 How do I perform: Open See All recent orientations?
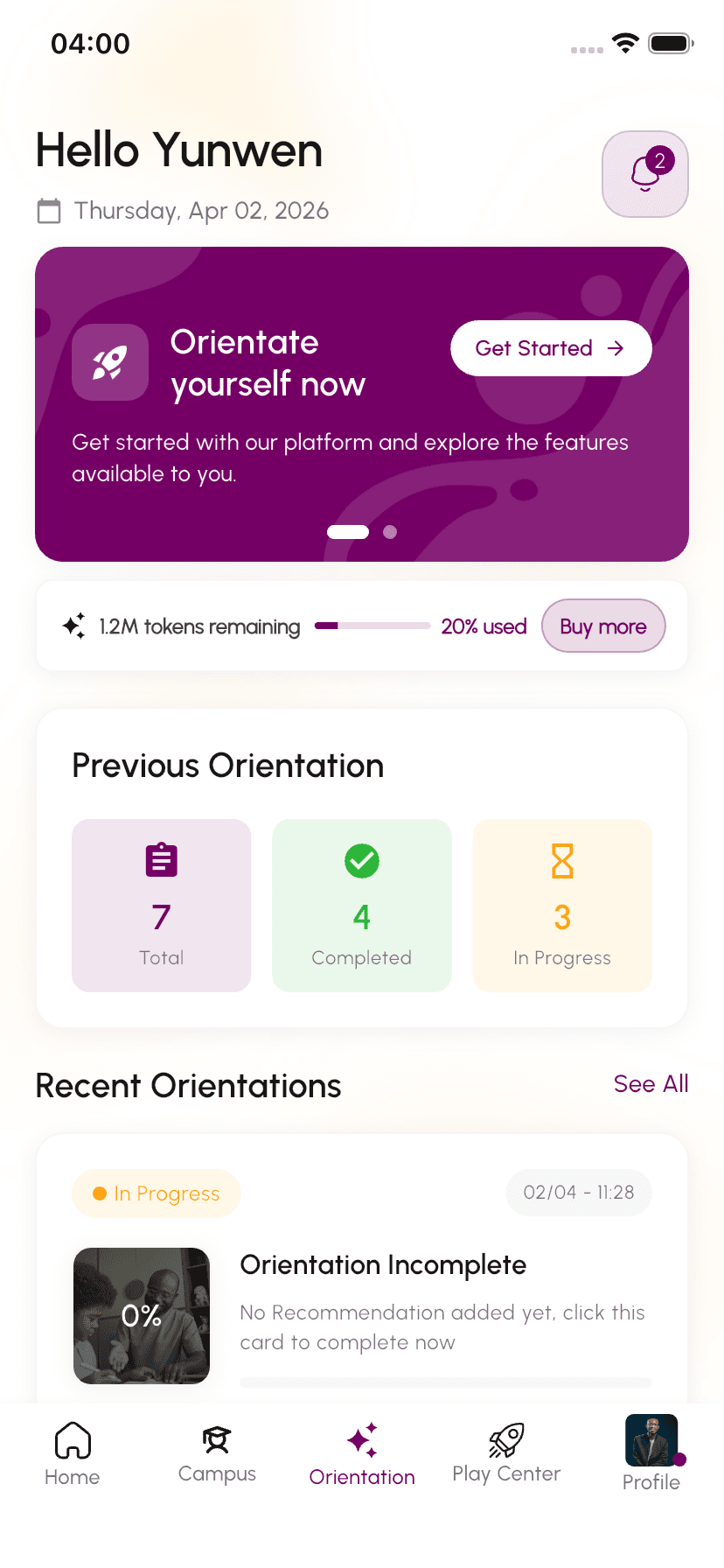click(x=651, y=1084)
